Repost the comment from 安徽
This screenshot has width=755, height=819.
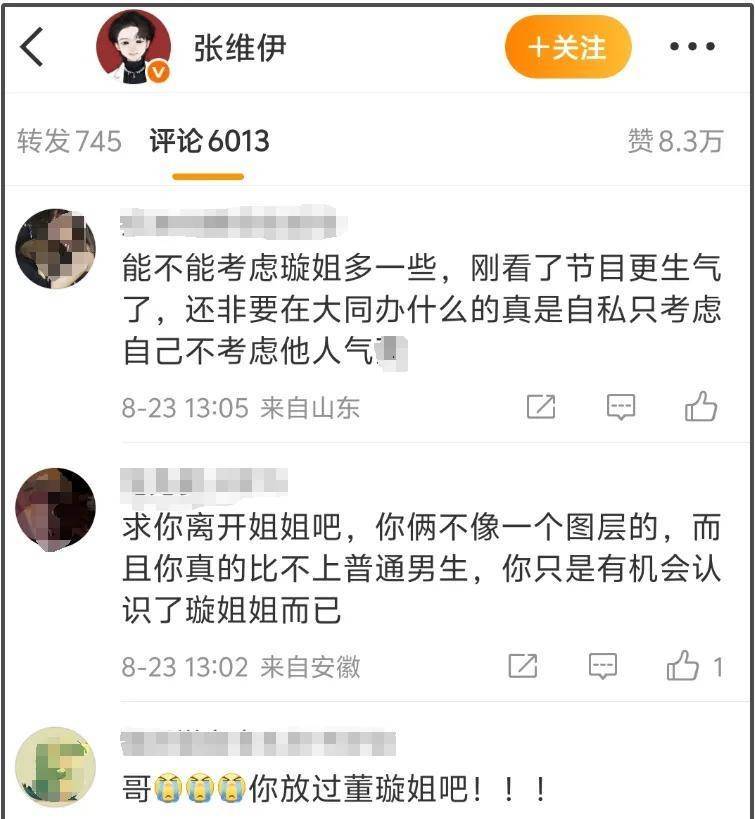coord(522,666)
